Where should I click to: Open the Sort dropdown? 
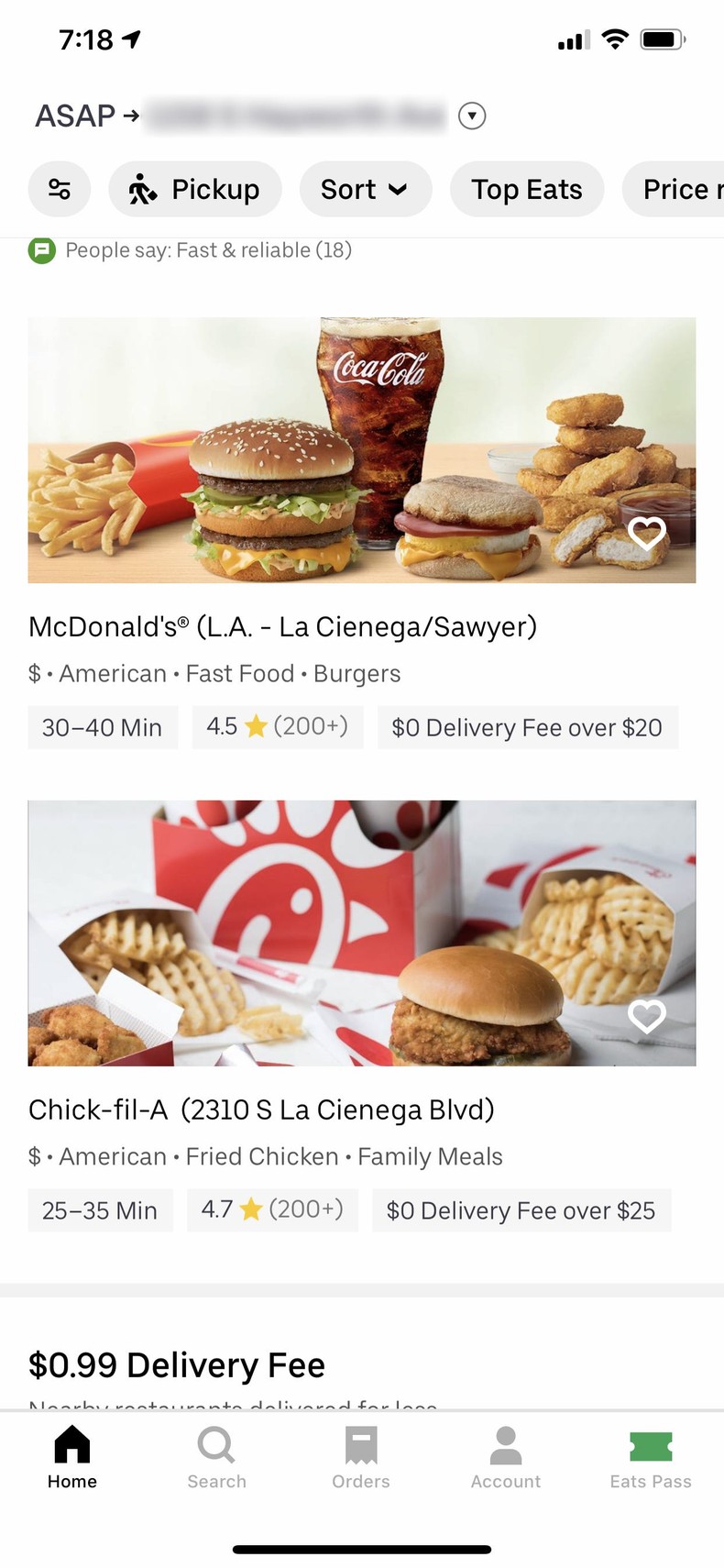click(x=366, y=189)
